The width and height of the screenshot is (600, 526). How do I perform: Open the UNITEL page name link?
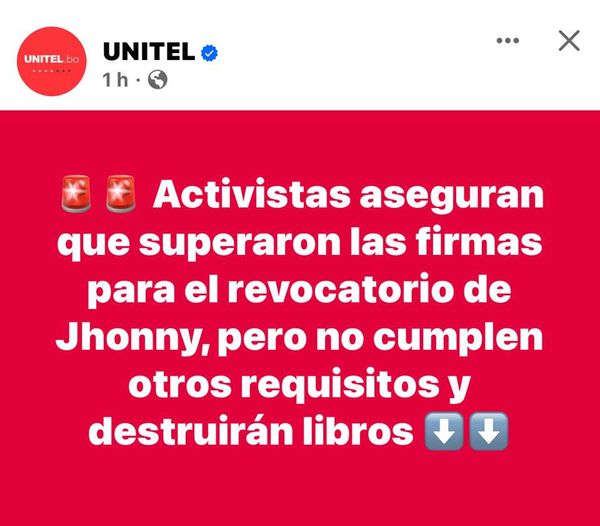click(148, 50)
